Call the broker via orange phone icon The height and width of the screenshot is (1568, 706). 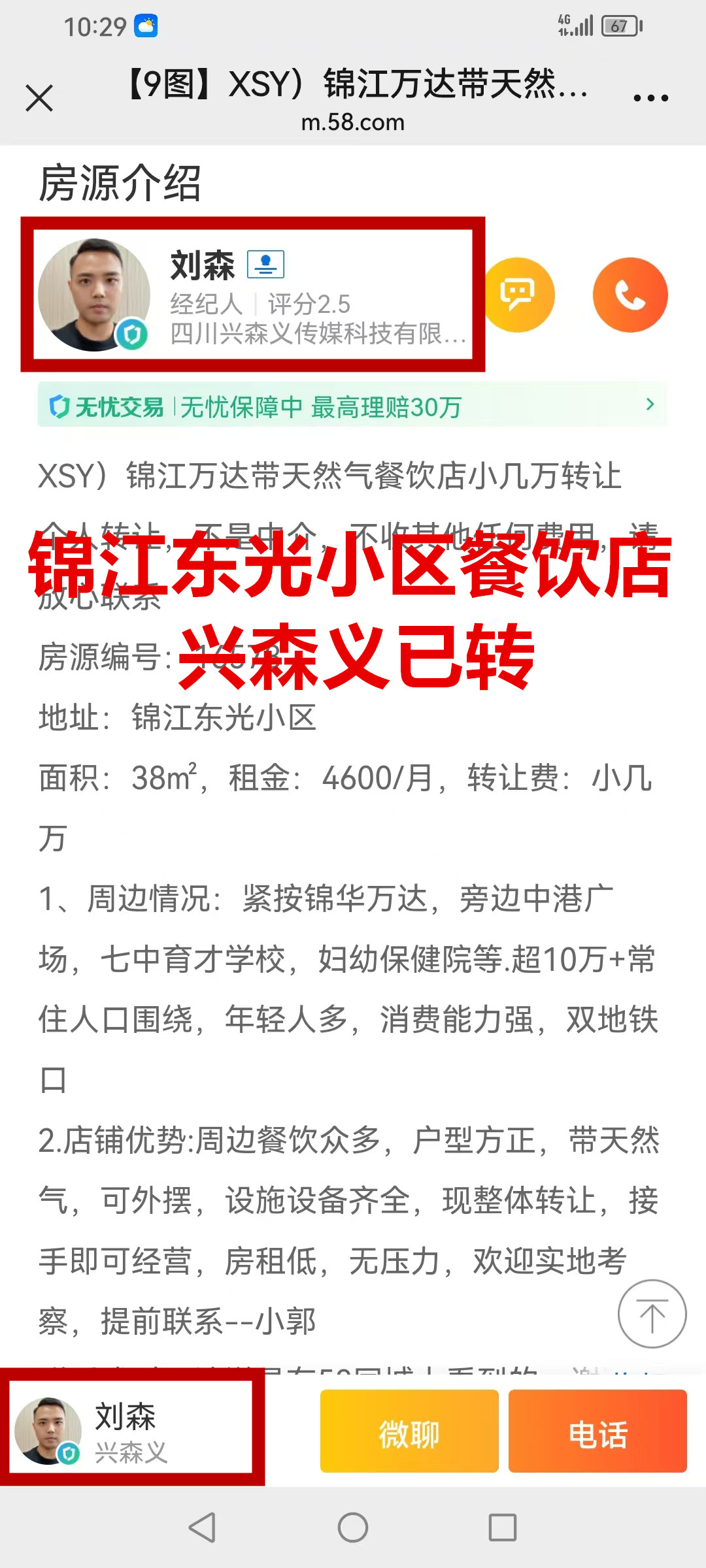tap(630, 295)
